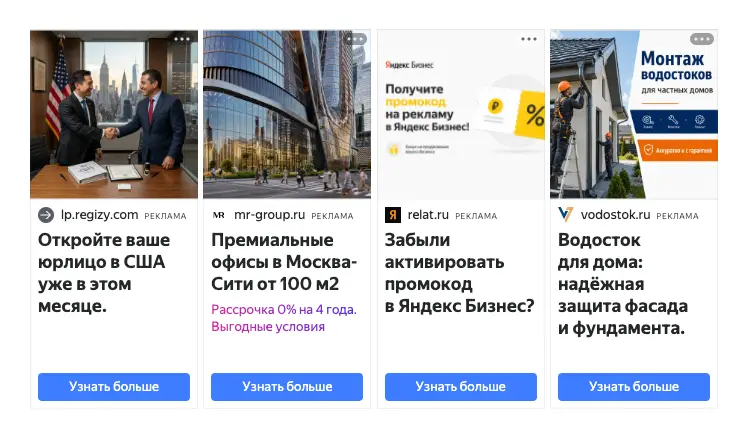Viewport: 748px width, 440px height.
Task: Open the three-dot menu on the mr-group.ru ad
Action: coord(355,39)
